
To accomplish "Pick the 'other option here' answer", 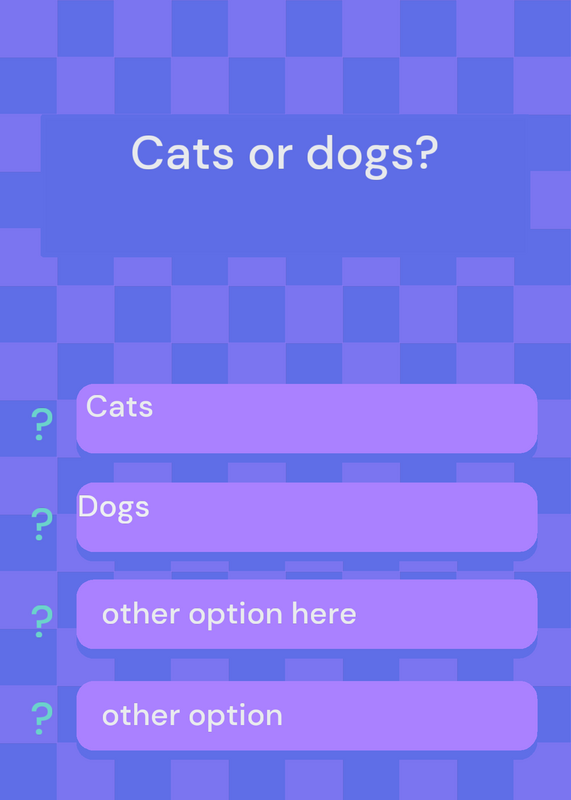I will pyautogui.click(x=307, y=614).
